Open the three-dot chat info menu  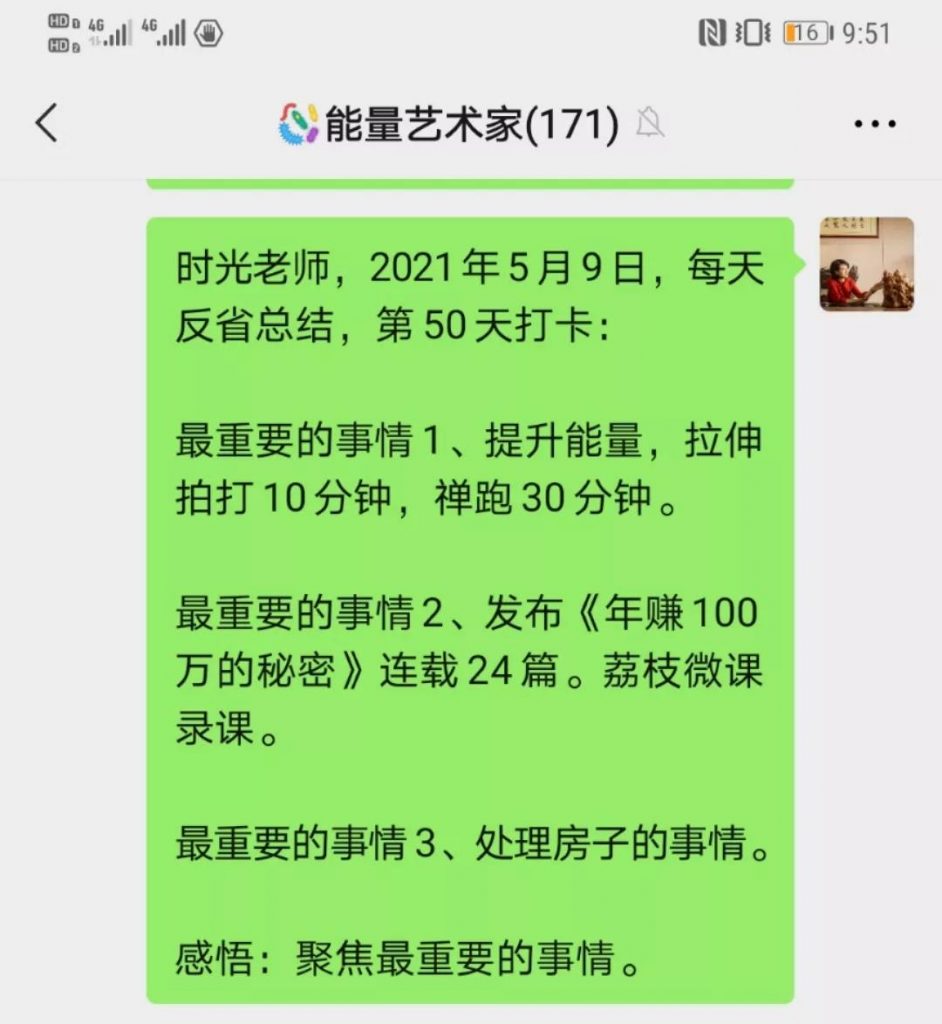click(874, 124)
